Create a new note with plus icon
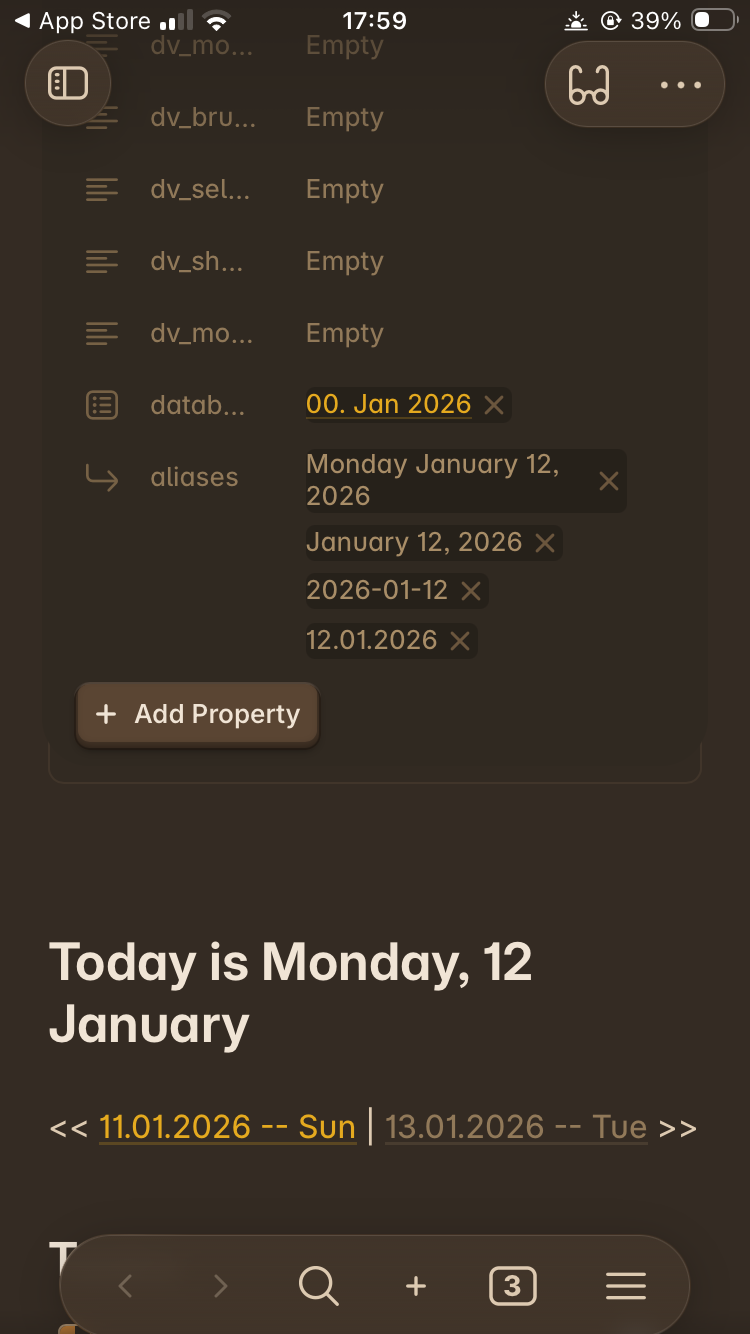750x1334 pixels. [416, 1286]
